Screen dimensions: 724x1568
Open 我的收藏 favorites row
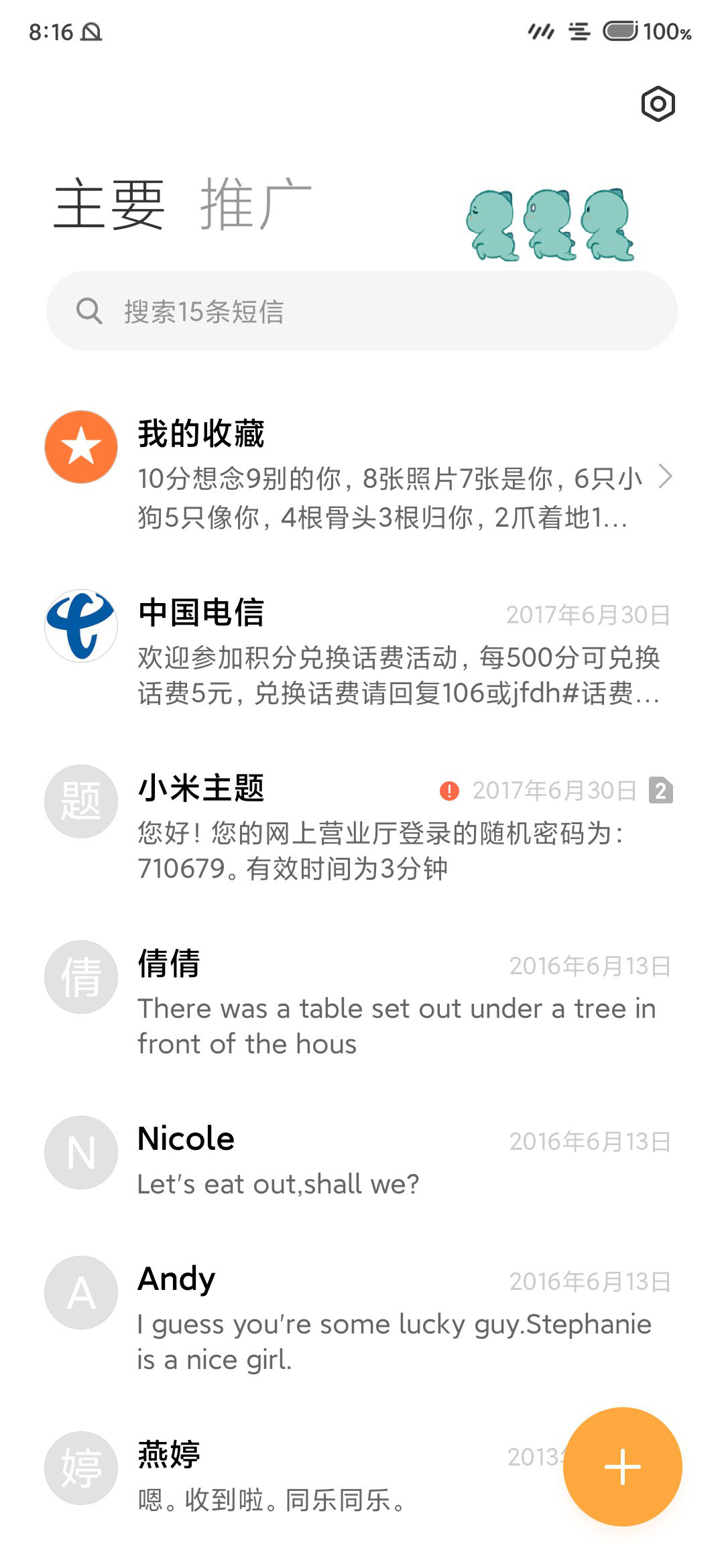(x=362, y=474)
